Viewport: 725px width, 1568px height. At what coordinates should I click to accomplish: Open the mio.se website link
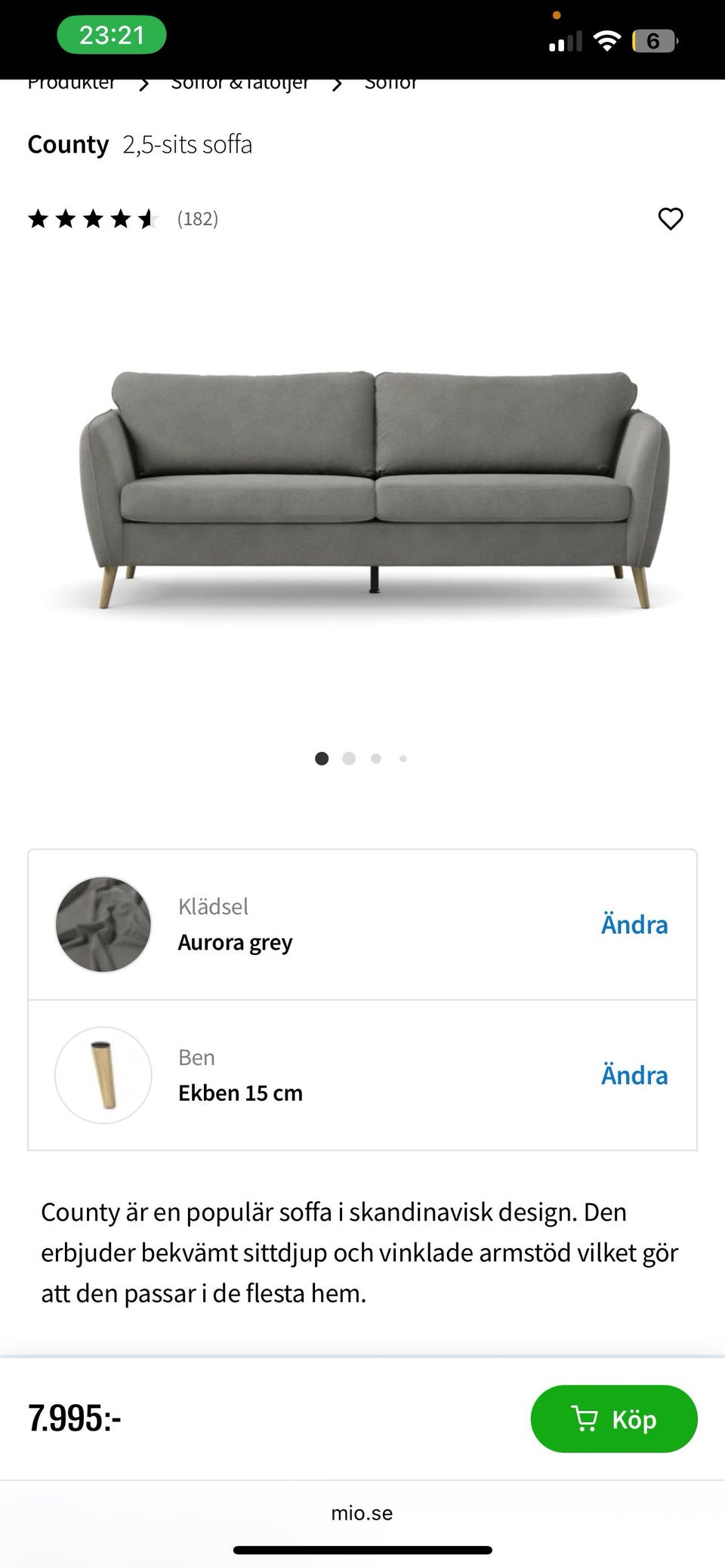tap(362, 1512)
